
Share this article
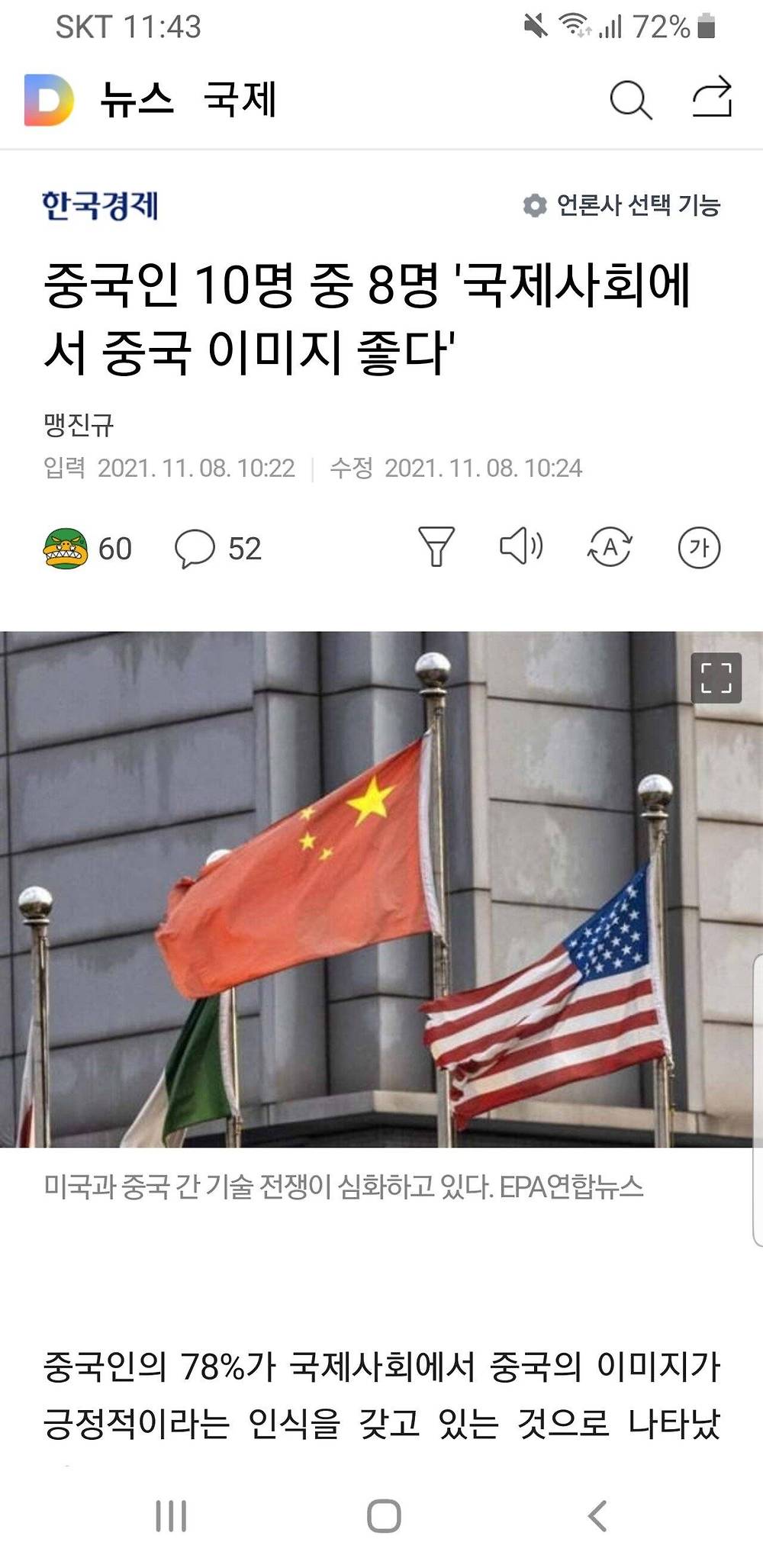[712, 98]
